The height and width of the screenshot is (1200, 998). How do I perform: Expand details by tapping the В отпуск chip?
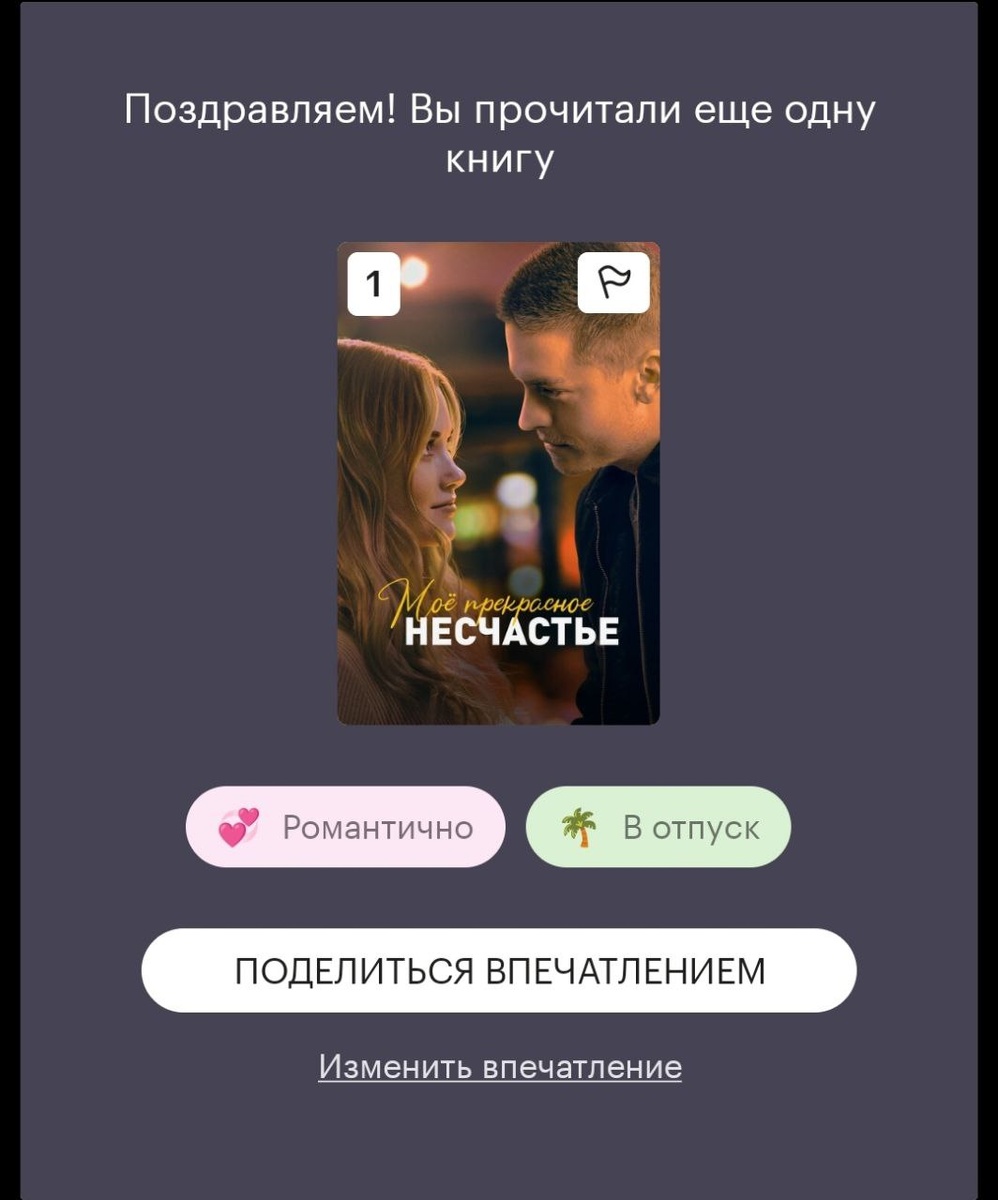click(657, 826)
